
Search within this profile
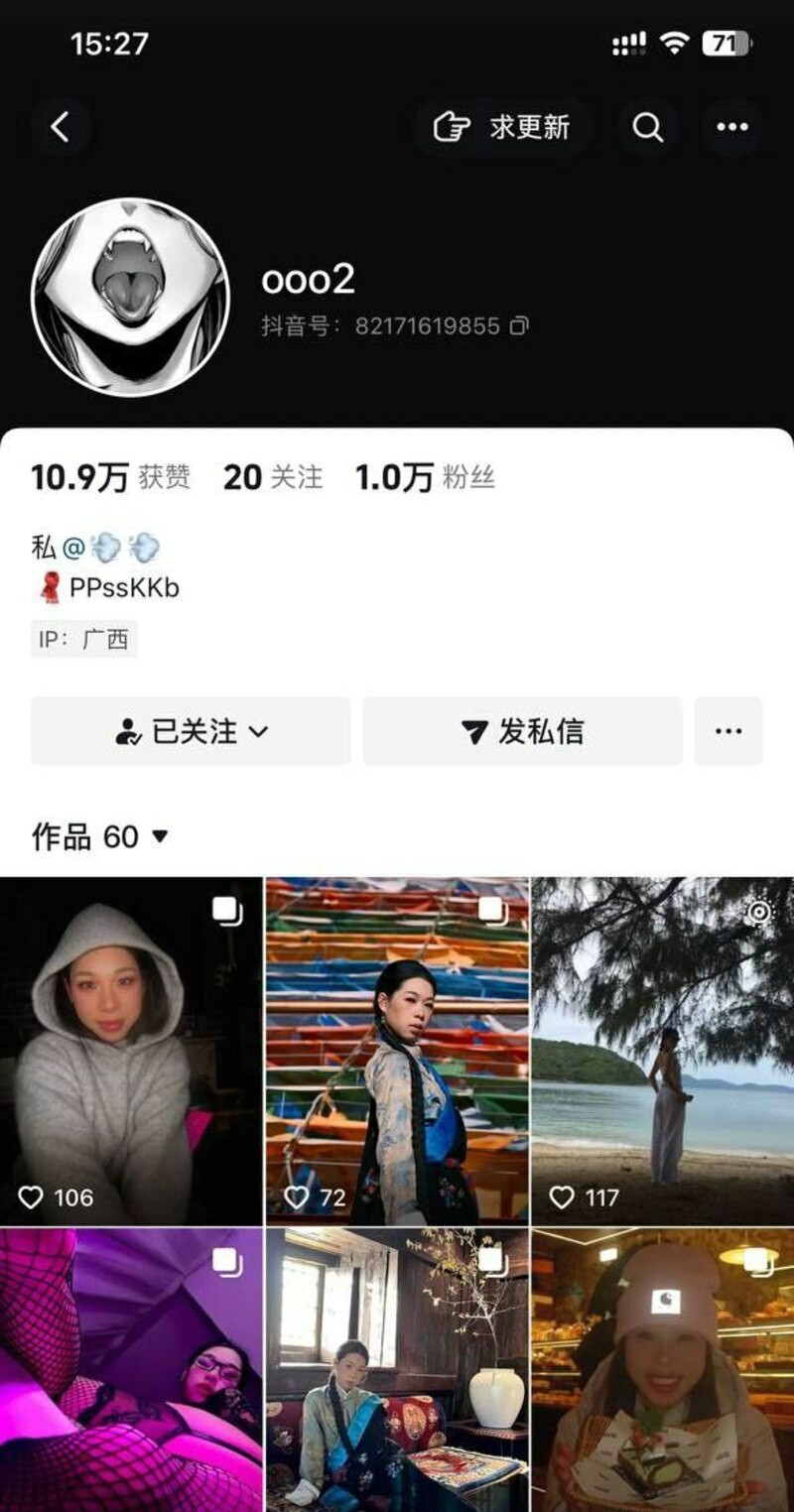click(647, 127)
